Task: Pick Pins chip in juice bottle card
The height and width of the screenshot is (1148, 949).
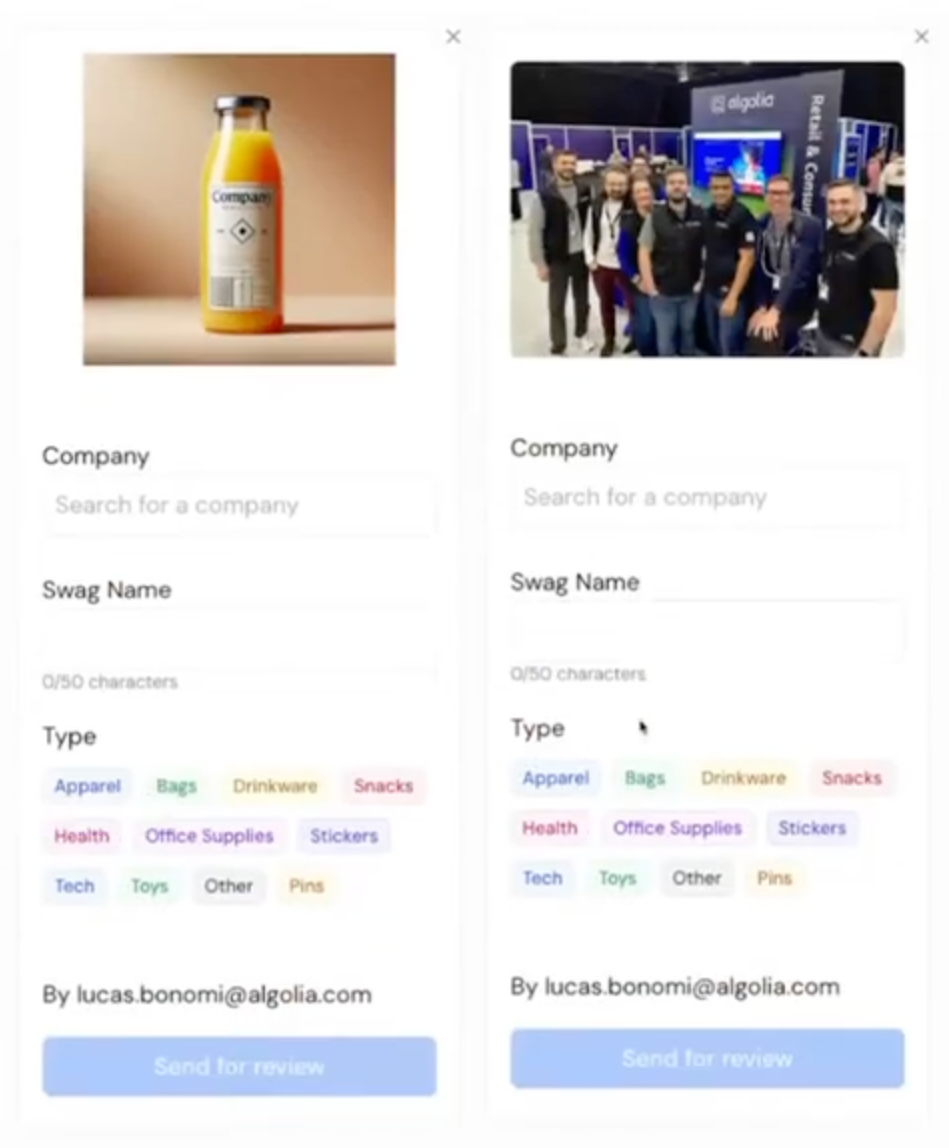Action: 306,886
